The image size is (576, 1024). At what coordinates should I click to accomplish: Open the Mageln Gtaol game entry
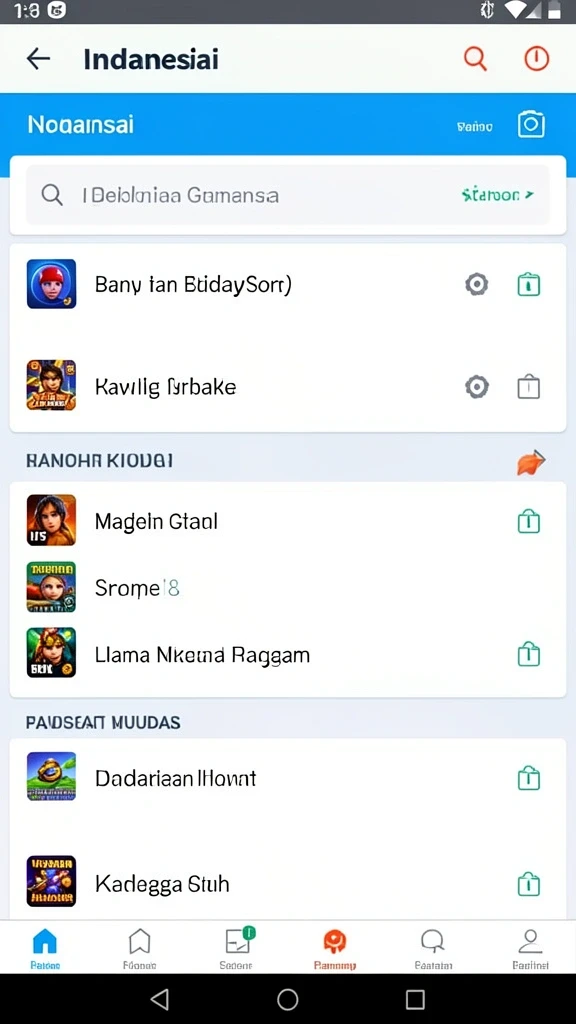click(287, 521)
